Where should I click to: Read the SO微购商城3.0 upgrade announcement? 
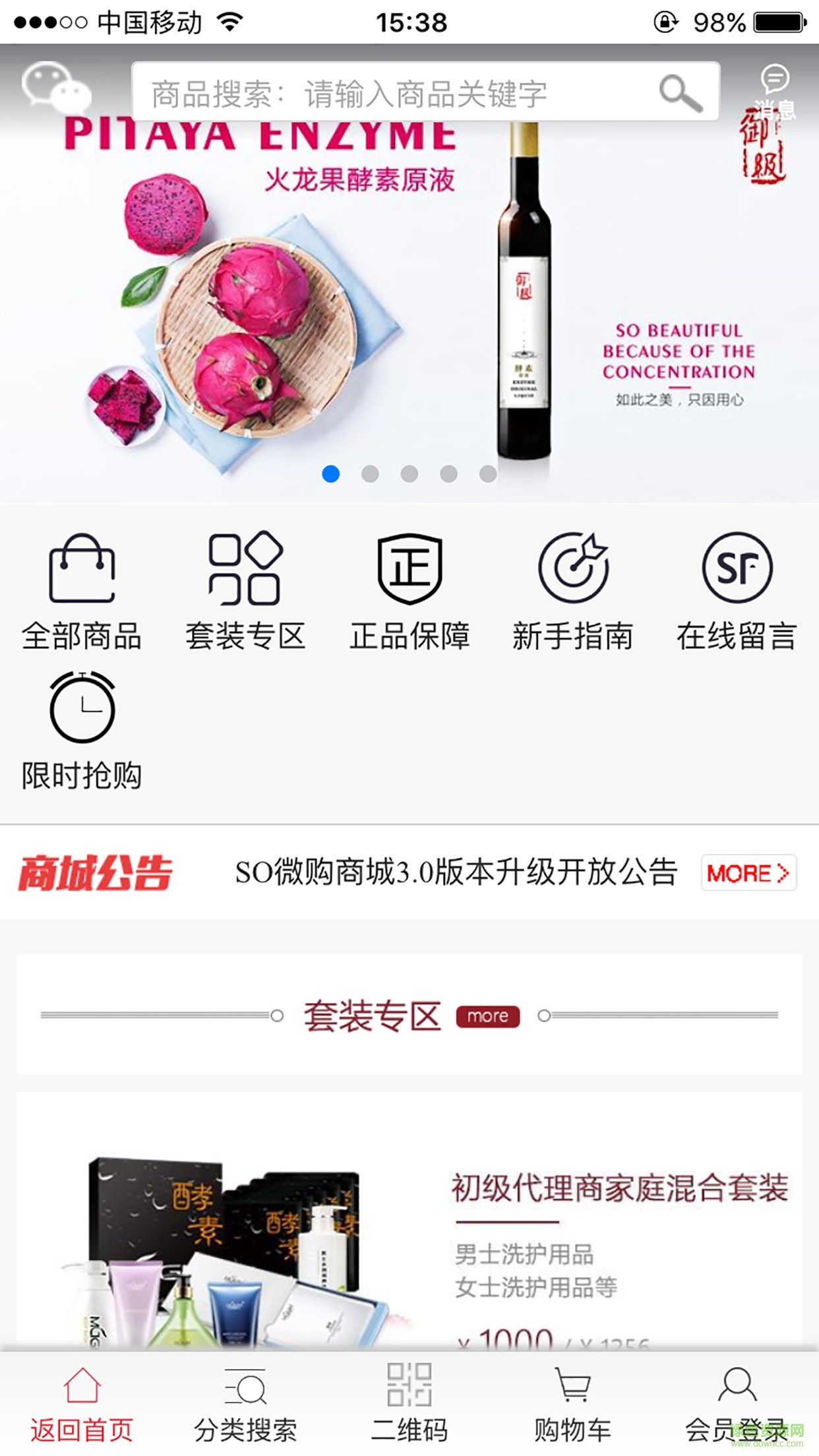coord(456,873)
